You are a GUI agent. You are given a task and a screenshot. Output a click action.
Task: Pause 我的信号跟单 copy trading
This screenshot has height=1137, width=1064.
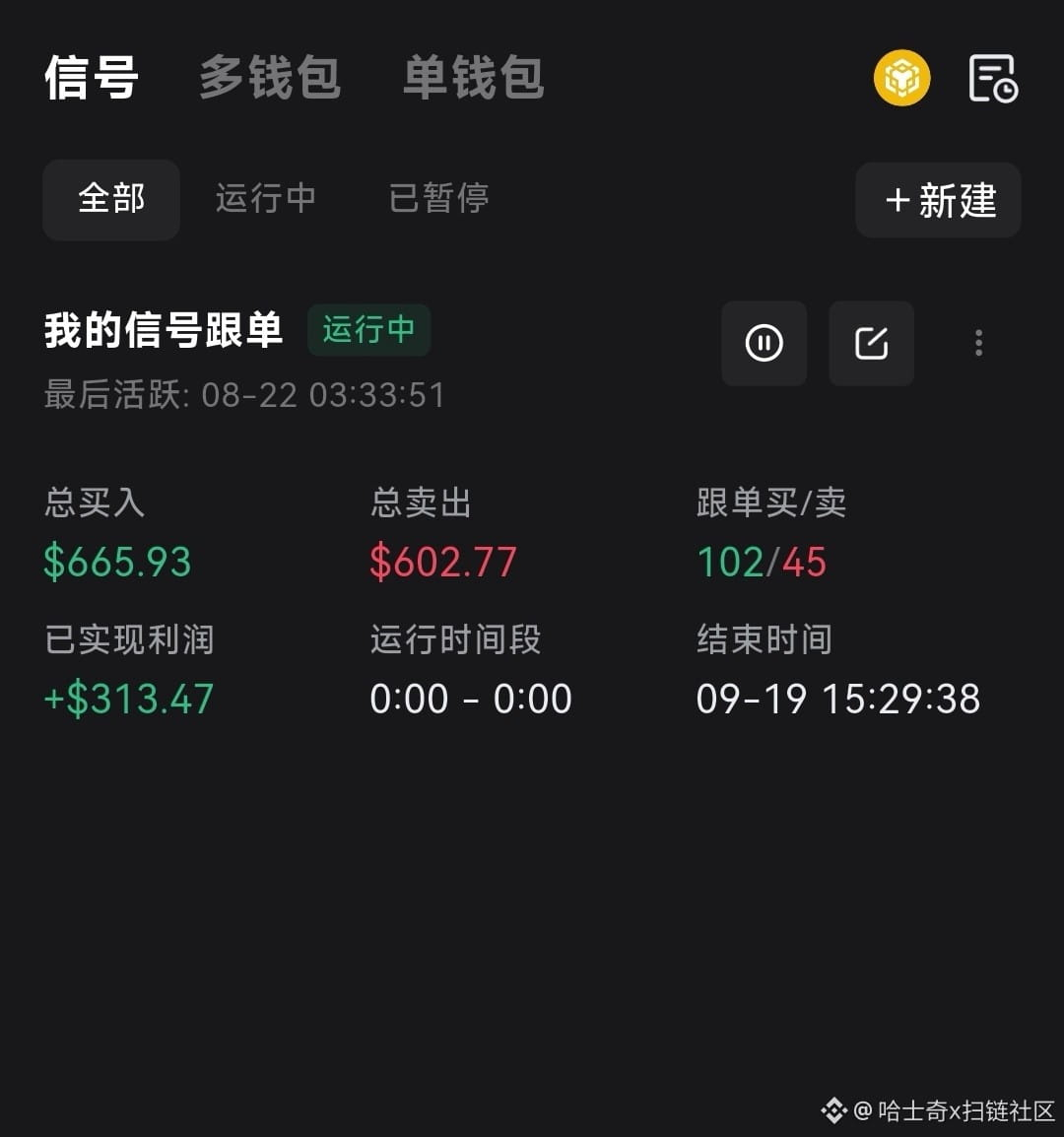pyautogui.click(x=764, y=343)
